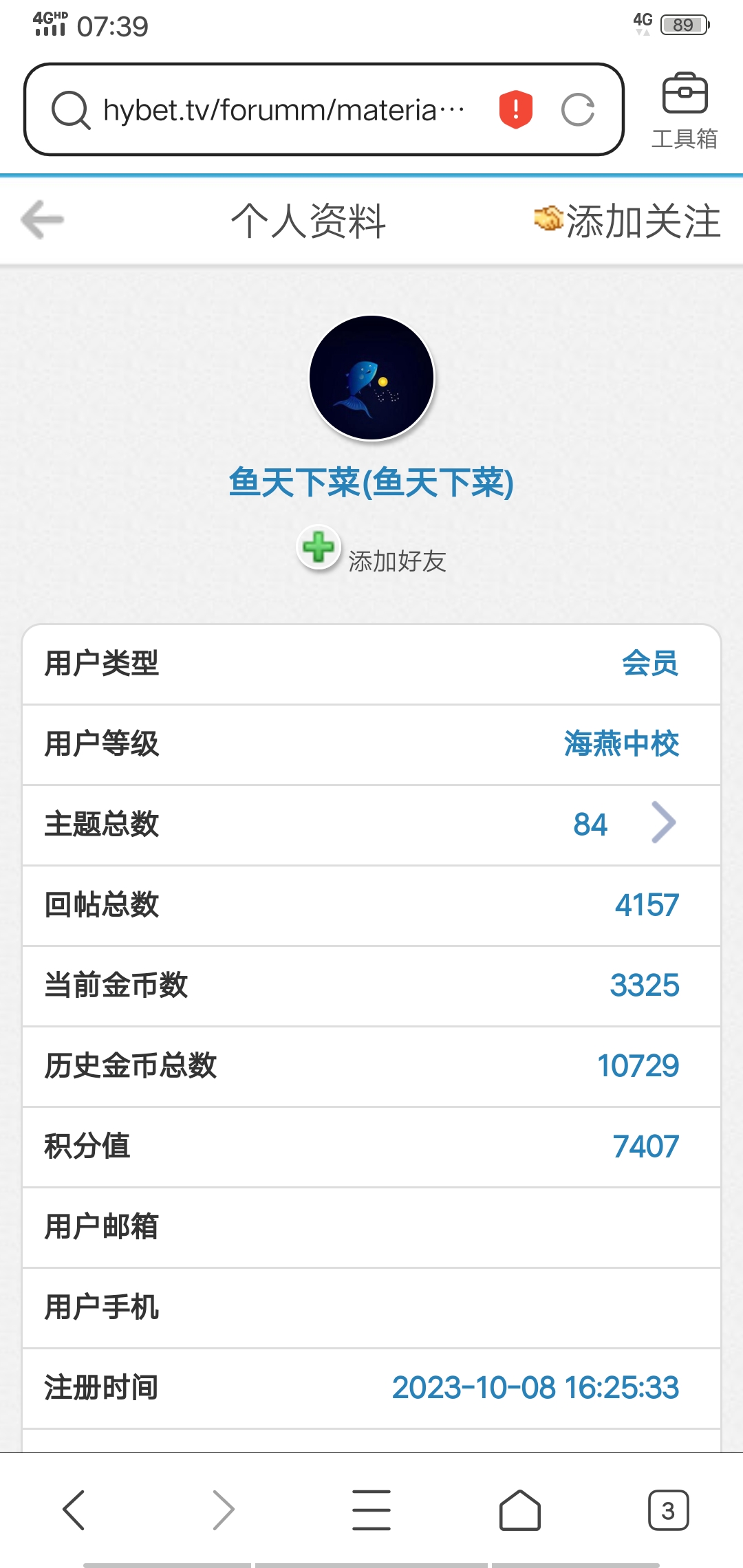Go back with the page's arrow icon
This screenshot has height=1568, width=743.
click(x=43, y=220)
